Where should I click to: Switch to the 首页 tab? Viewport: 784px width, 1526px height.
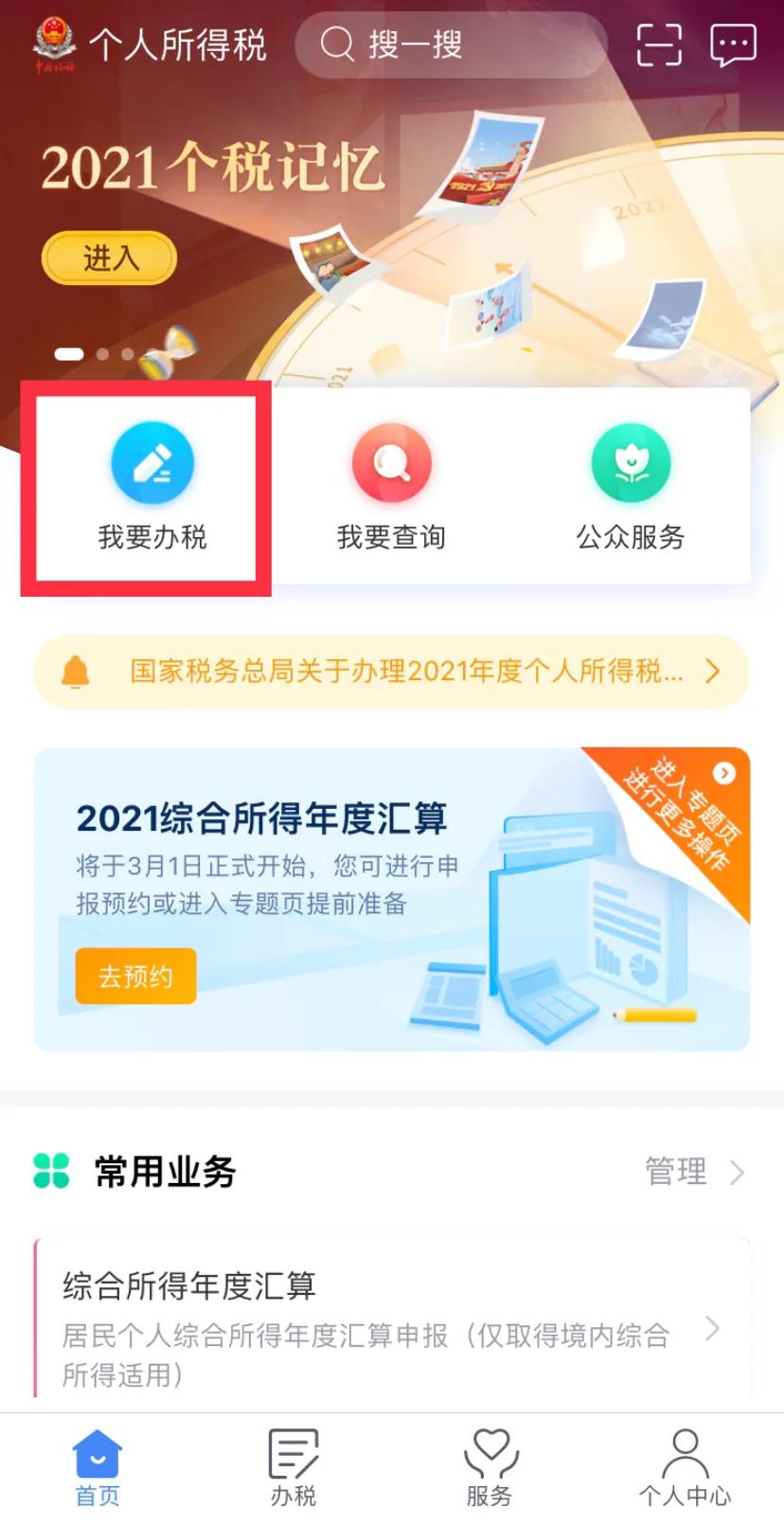coord(98,1468)
